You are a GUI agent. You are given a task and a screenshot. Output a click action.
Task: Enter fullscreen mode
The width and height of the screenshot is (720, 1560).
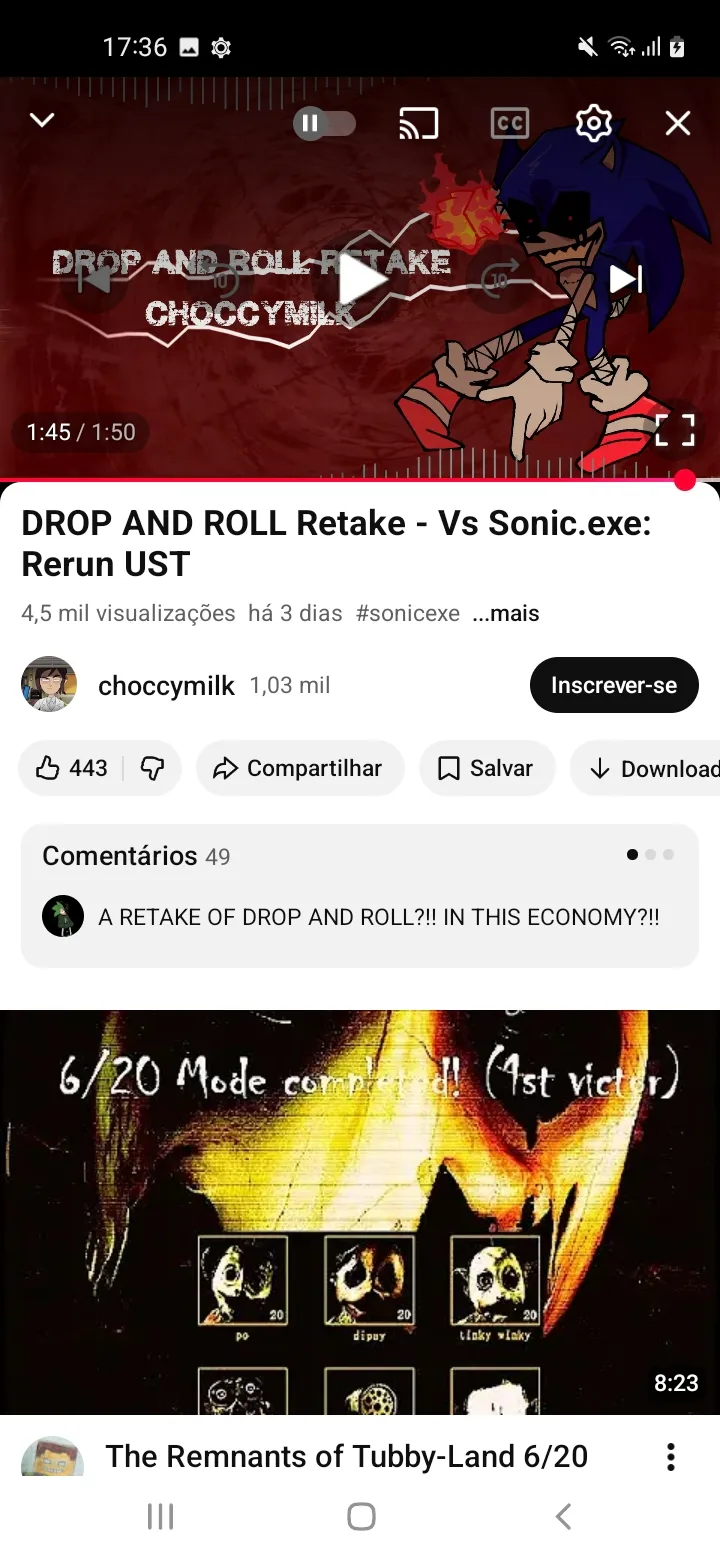(675, 430)
